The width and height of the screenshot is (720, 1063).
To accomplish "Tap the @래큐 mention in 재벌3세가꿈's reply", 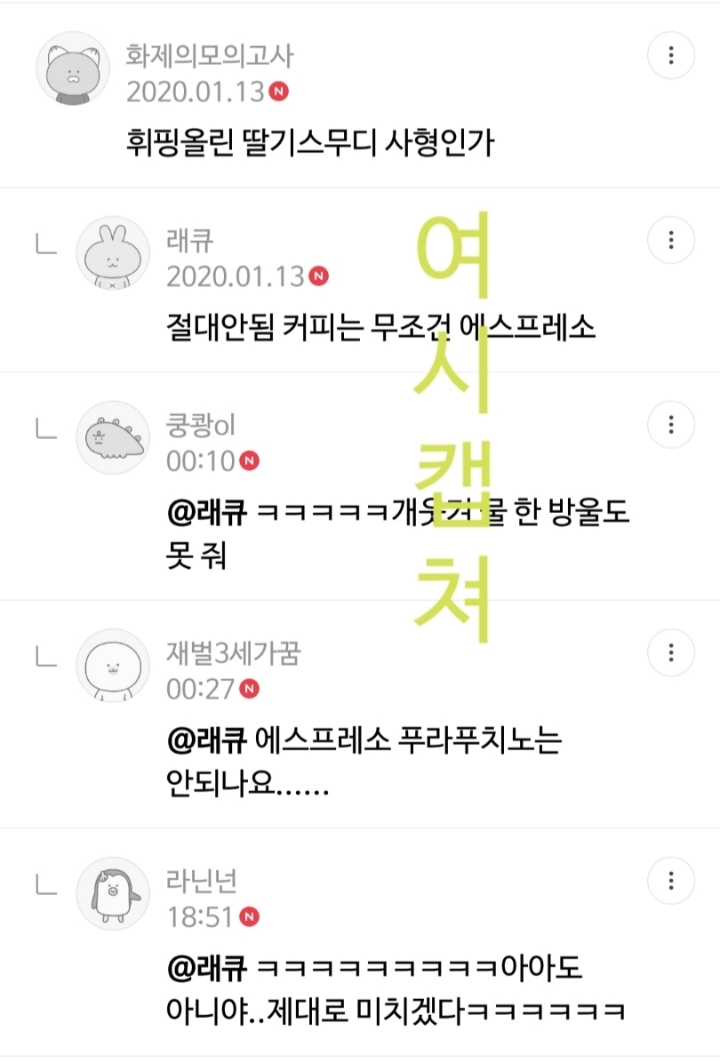I will (x=207, y=741).
